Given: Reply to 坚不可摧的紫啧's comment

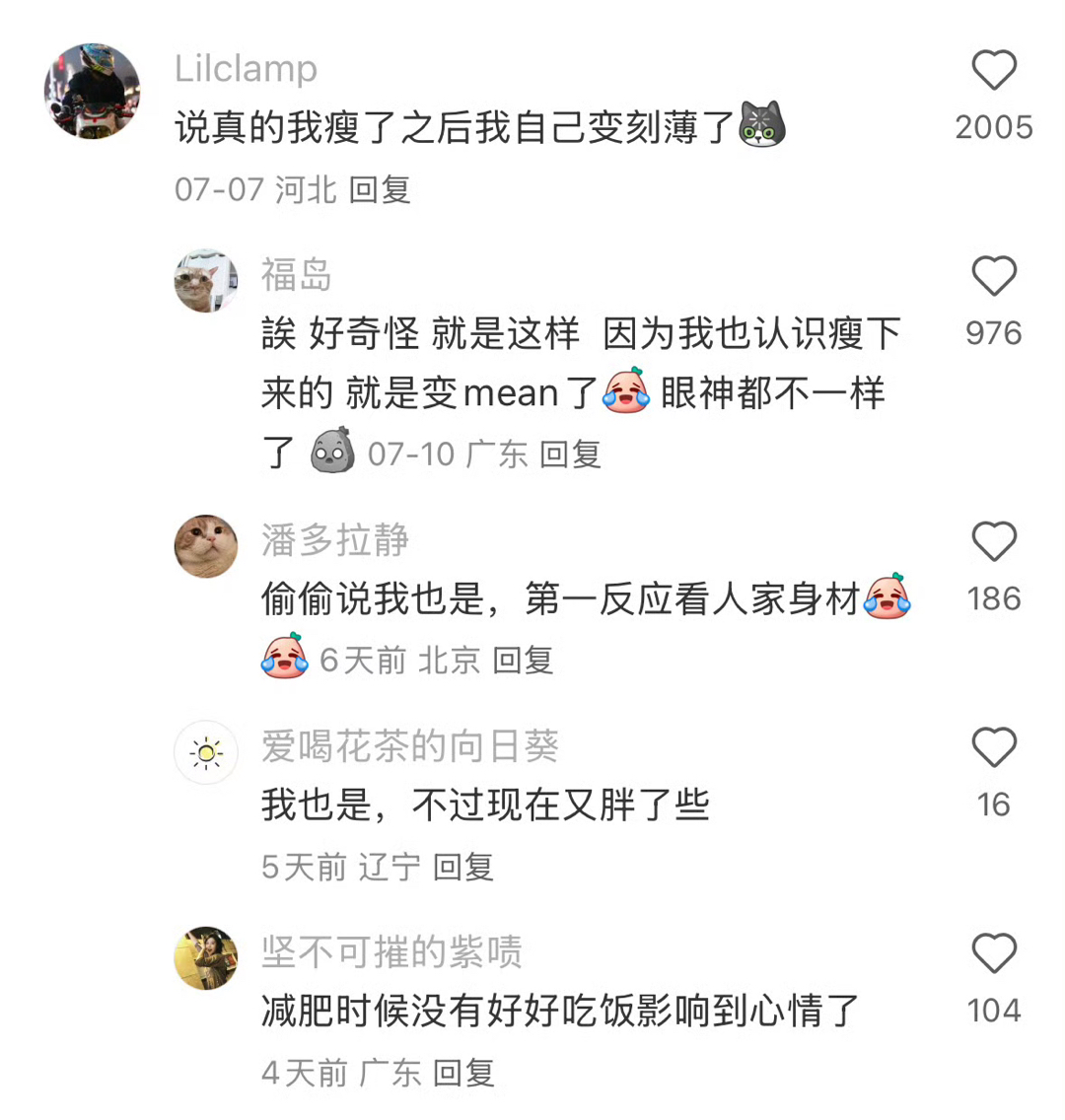Looking at the screenshot, I should click(x=463, y=1073).
